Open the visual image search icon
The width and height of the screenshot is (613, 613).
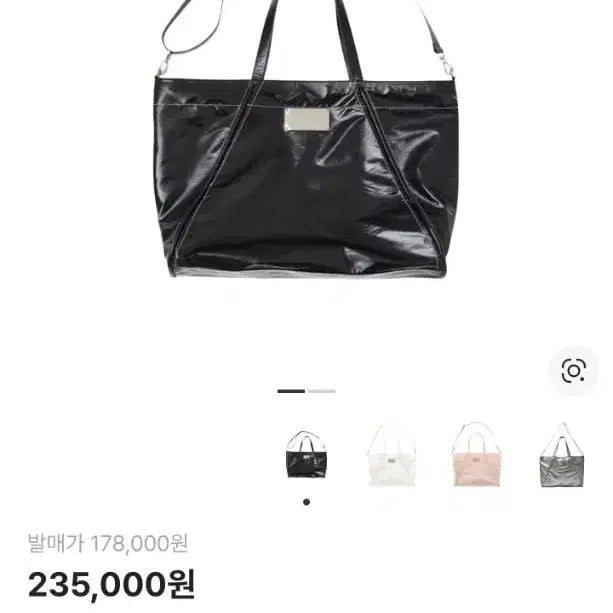573,372
